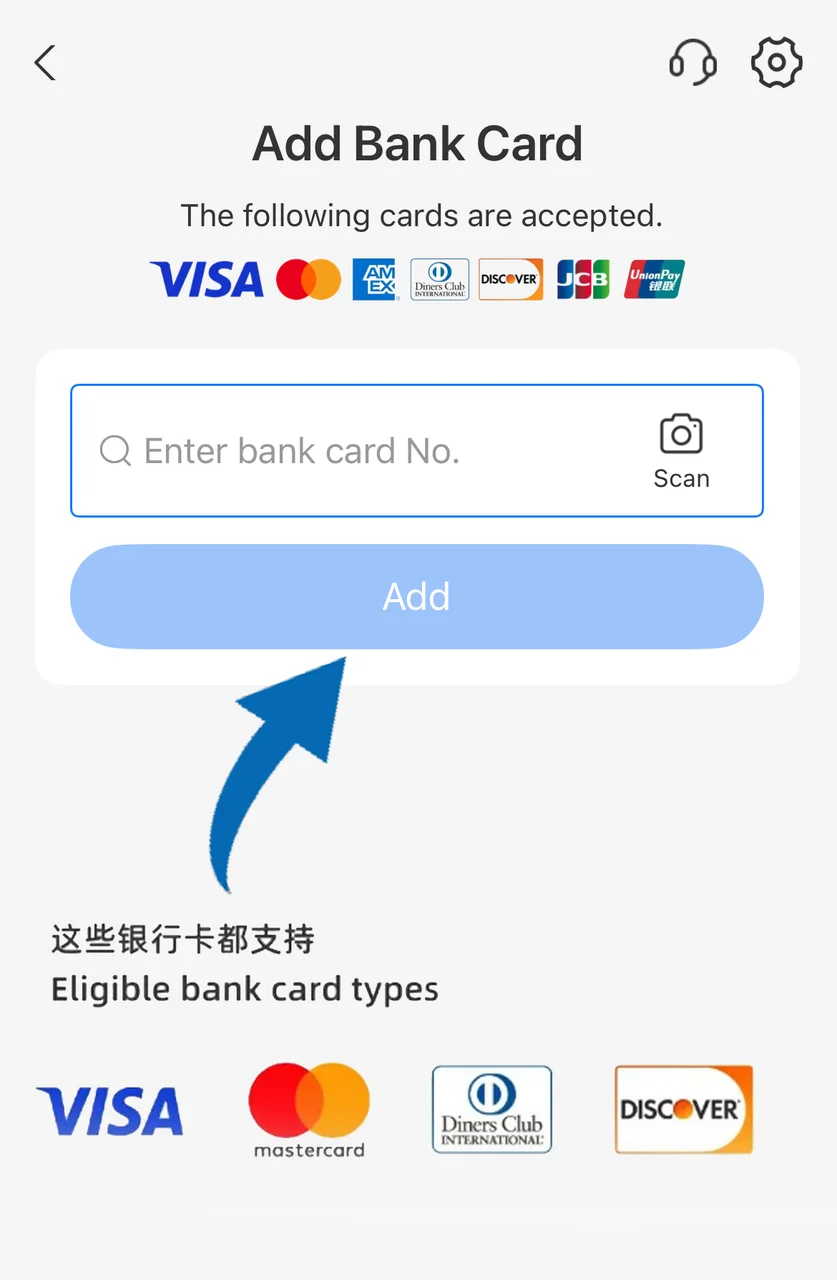The height and width of the screenshot is (1280, 837).
Task: Select the AMEX card logo
Action: [373, 279]
